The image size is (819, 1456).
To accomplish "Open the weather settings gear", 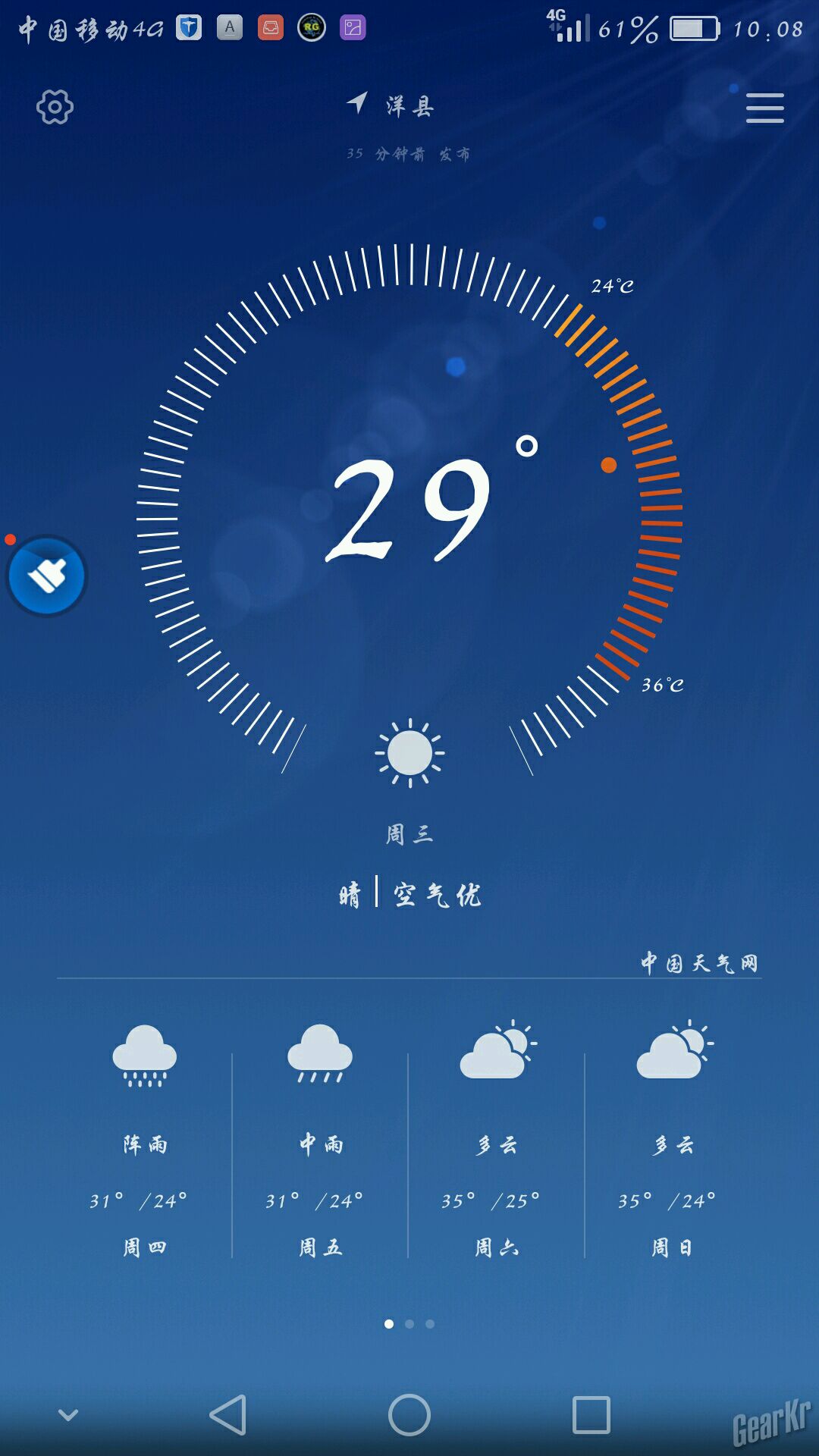I will click(55, 107).
